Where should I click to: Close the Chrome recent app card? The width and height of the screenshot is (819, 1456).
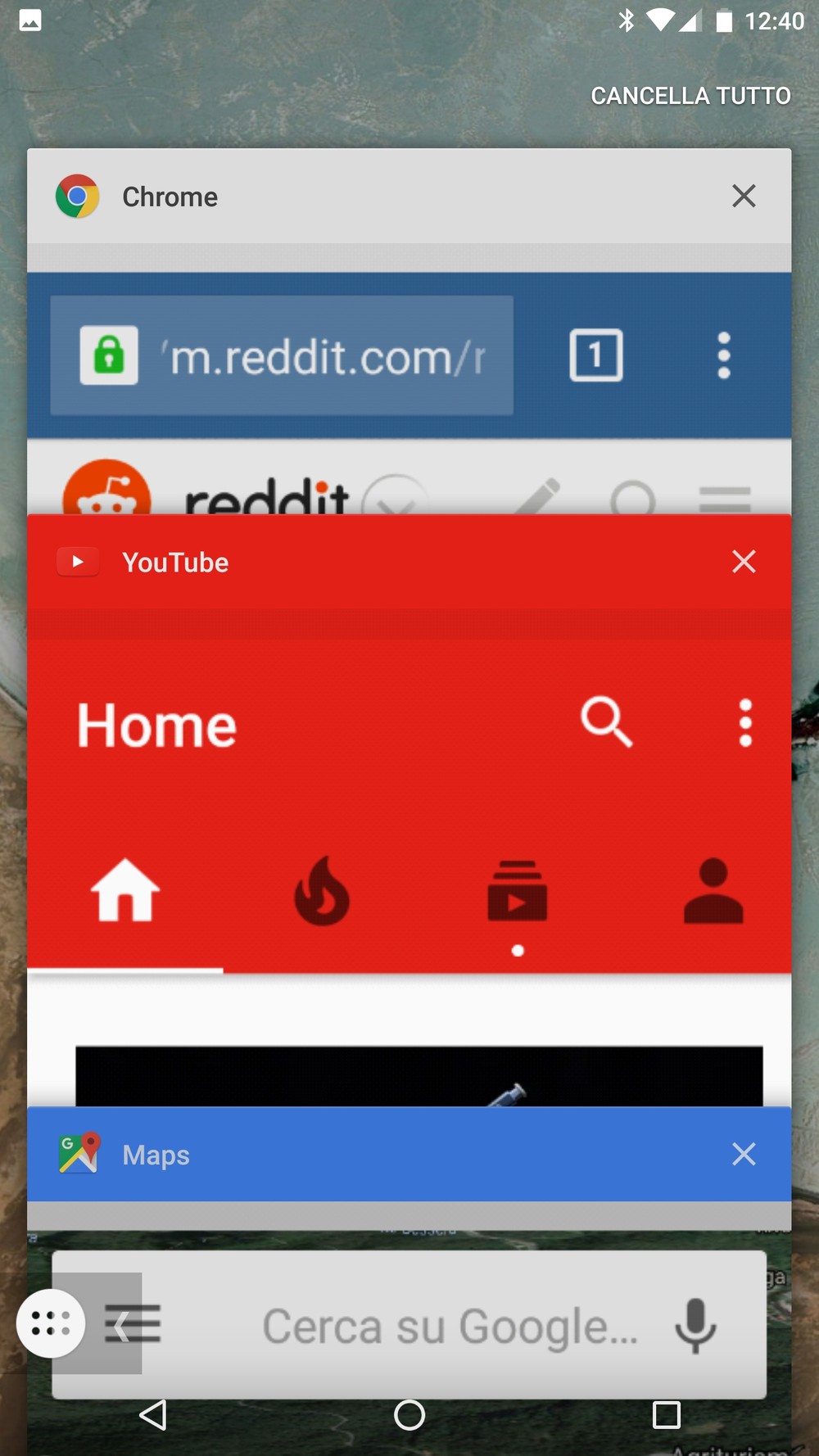tap(743, 197)
